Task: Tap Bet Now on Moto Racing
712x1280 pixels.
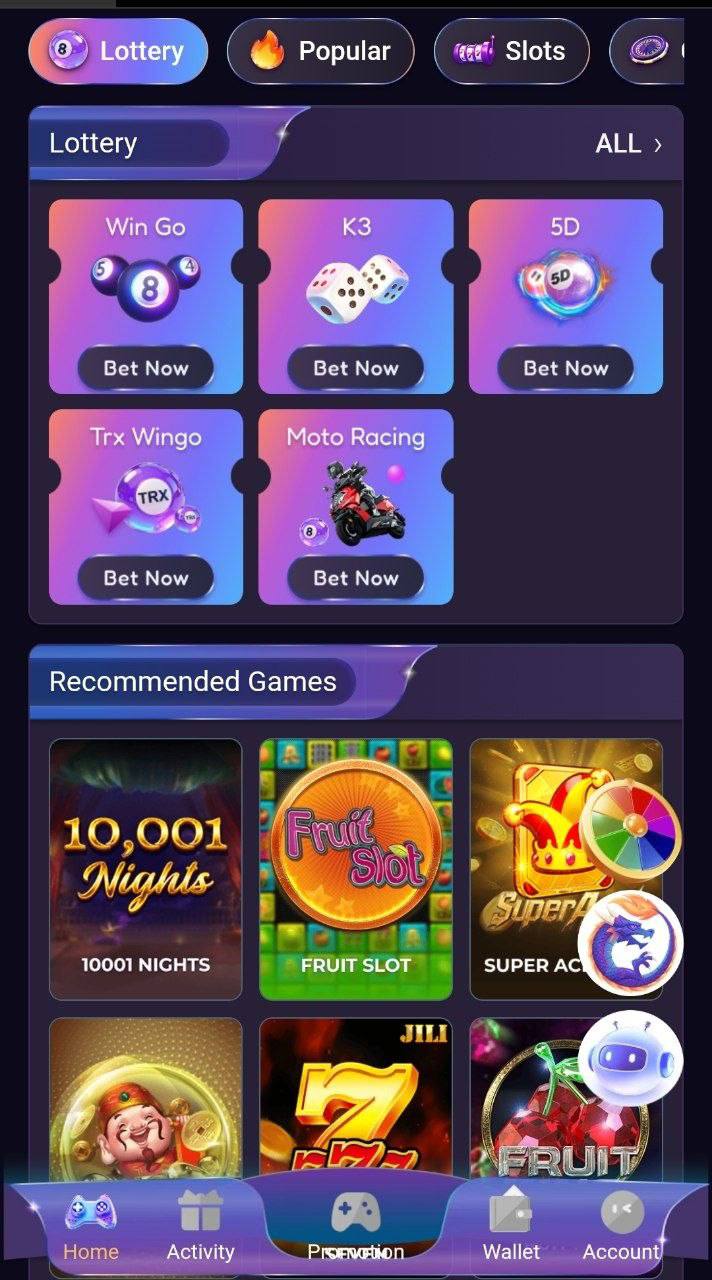Action: [356, 578]
